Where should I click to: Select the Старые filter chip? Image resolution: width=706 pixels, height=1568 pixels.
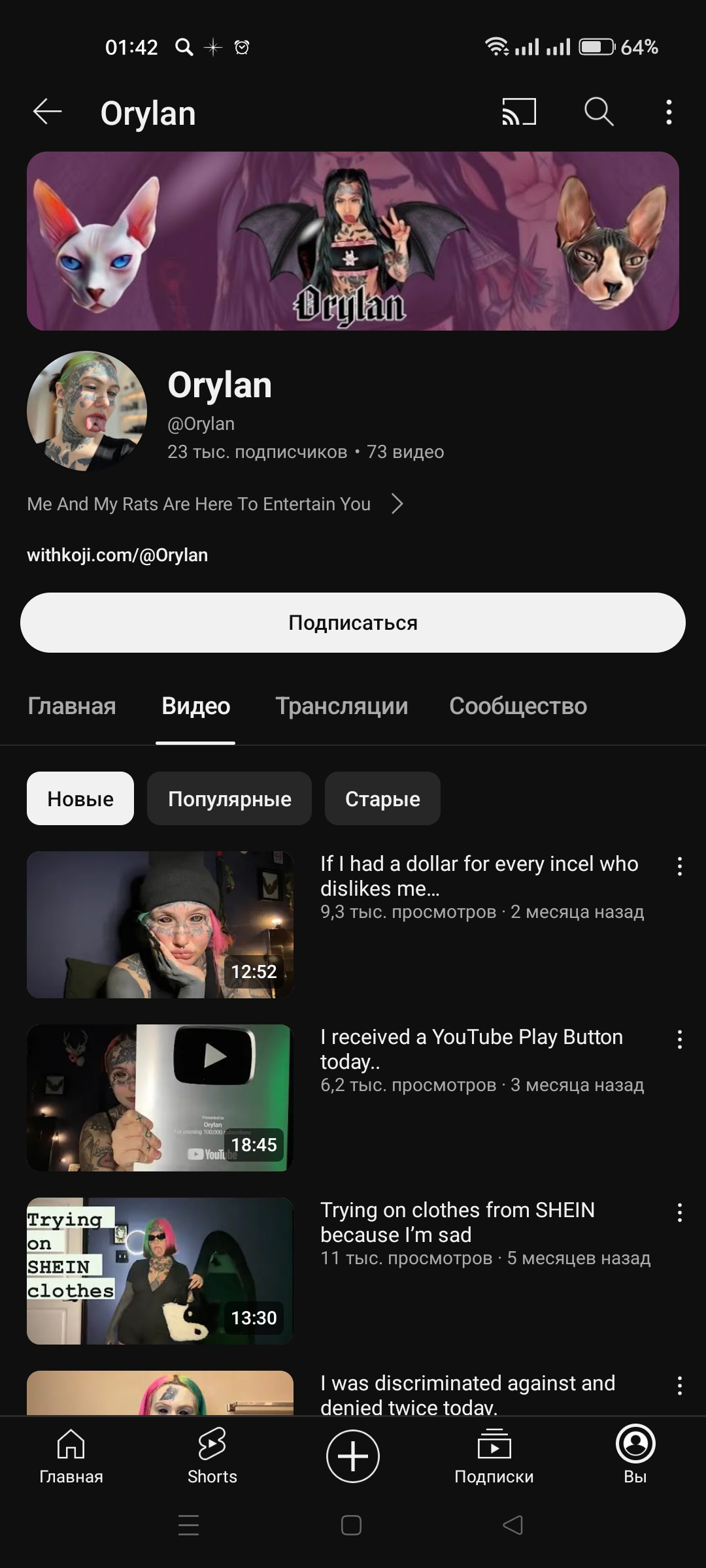382,798
